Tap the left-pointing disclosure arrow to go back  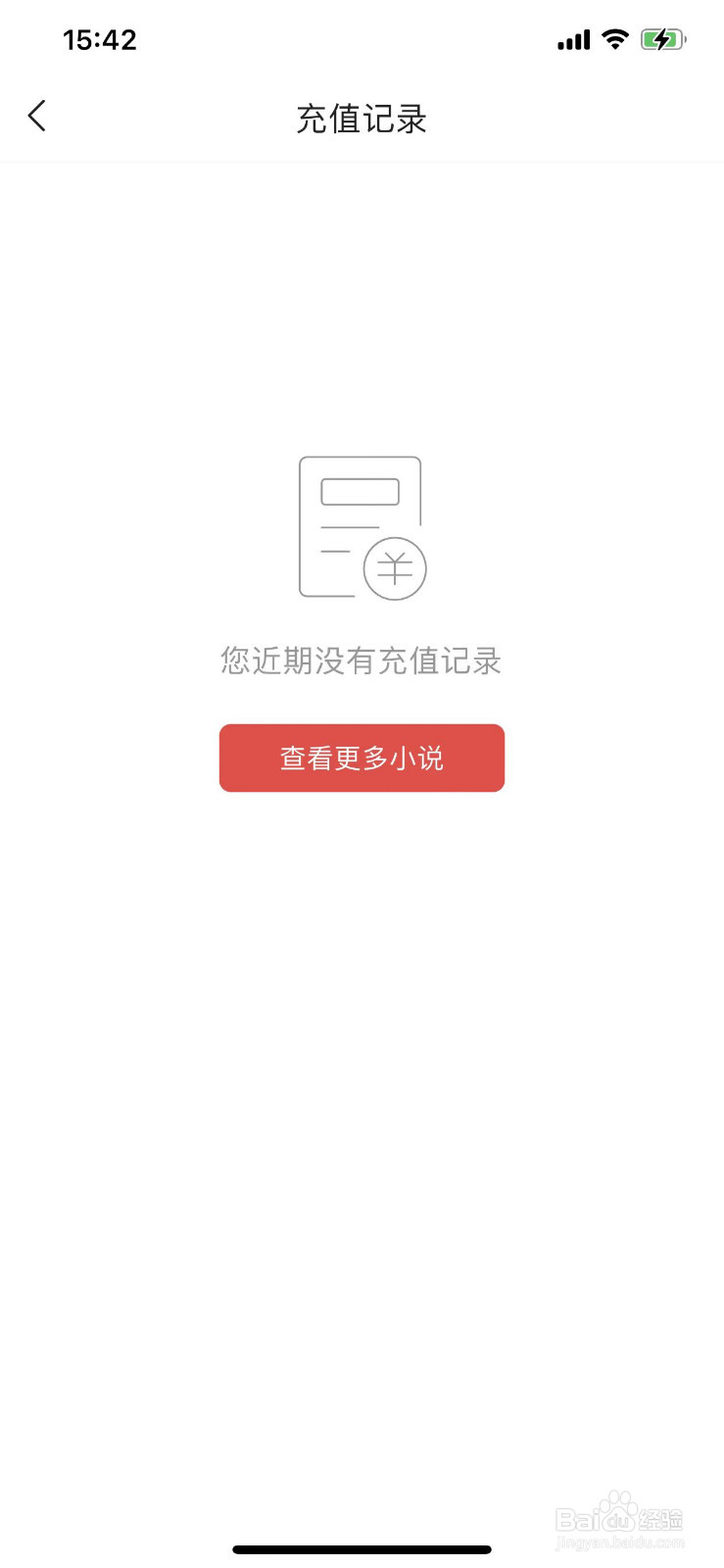(x=36, y=116)
